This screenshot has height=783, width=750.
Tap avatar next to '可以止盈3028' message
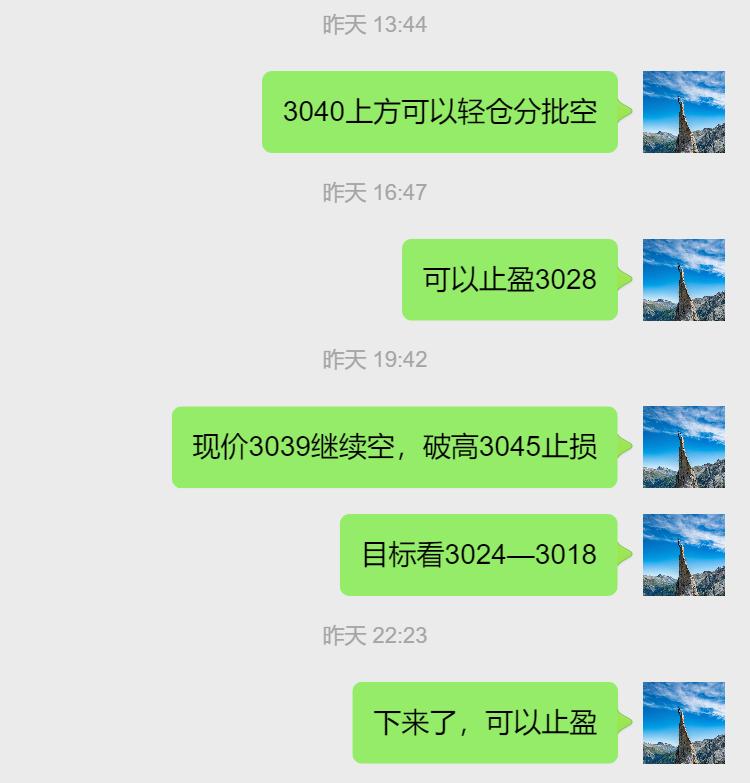tap(683, 280)
